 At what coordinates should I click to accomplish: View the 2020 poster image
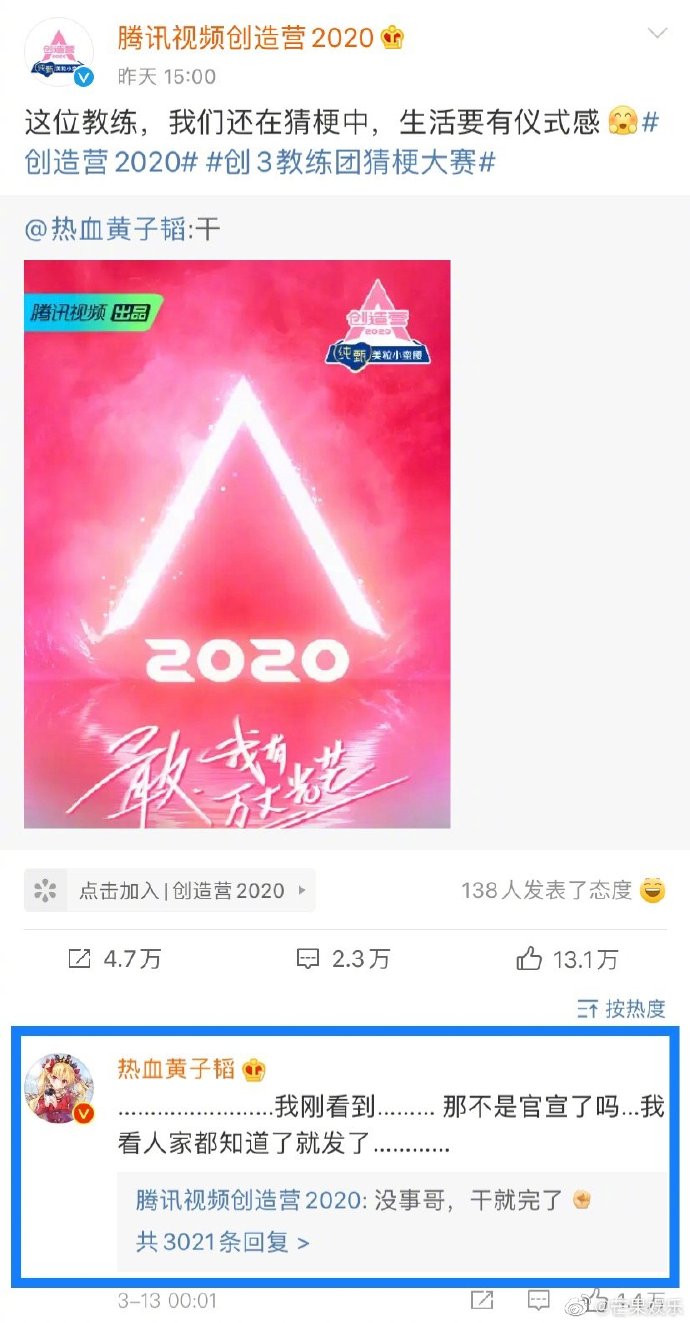[x=237, y=544]
